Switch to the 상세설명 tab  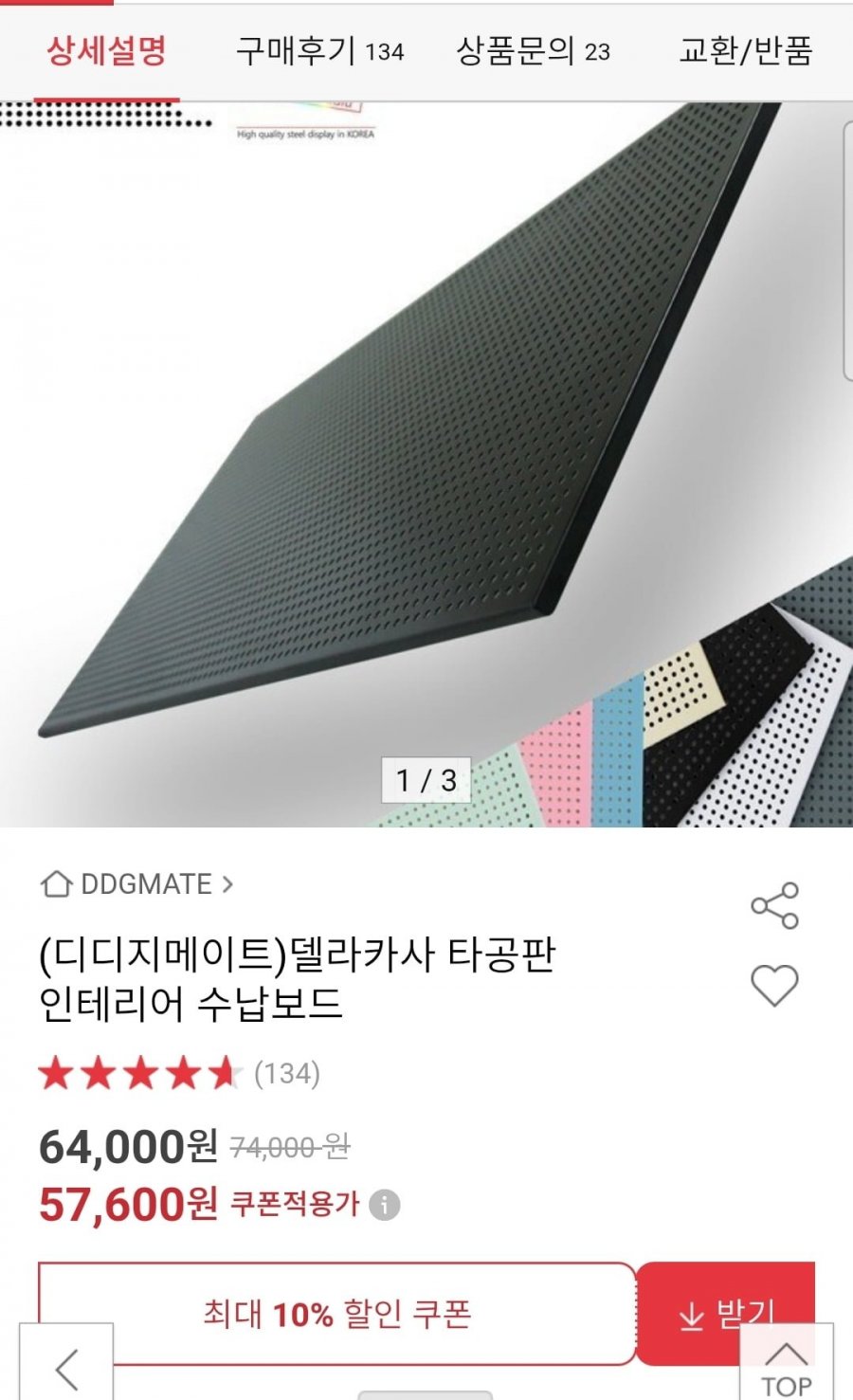coord(107,51)
